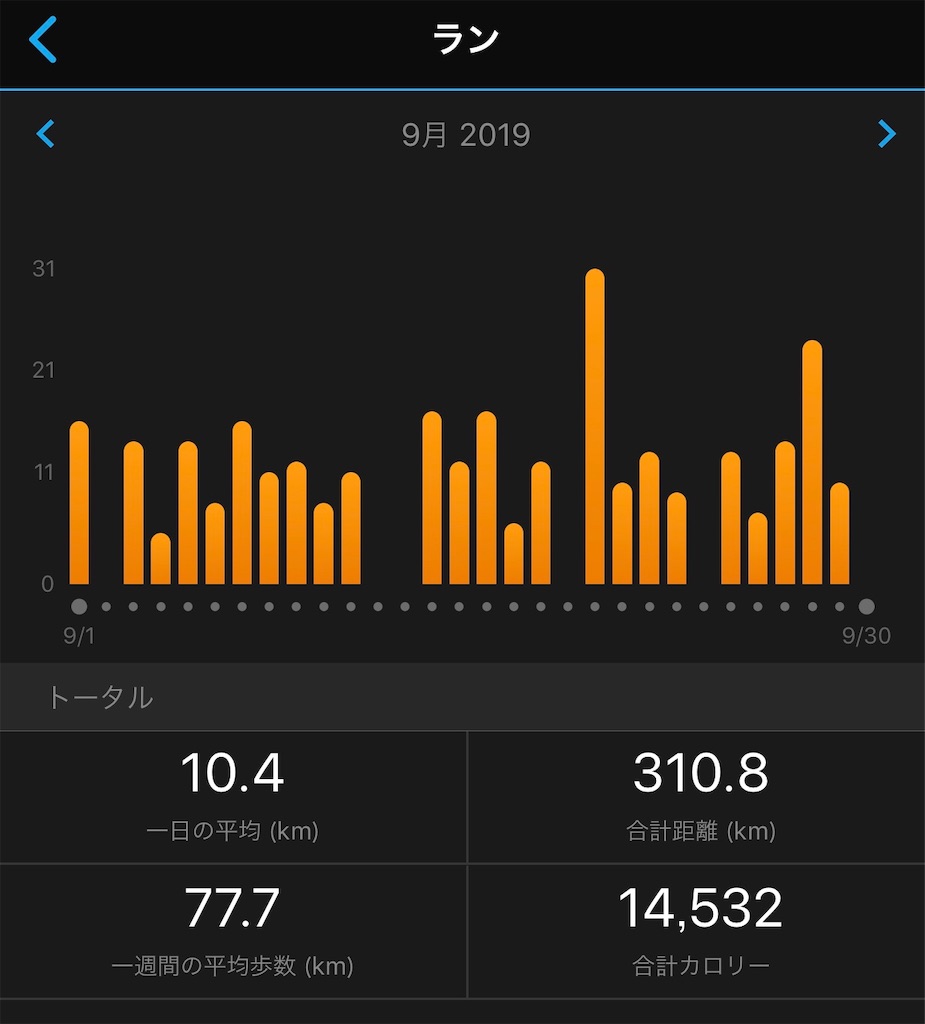Select the tallest 31 km bar in the chart
The height and width of the screenshot is (1024, 925).
(x=595, y=428)
